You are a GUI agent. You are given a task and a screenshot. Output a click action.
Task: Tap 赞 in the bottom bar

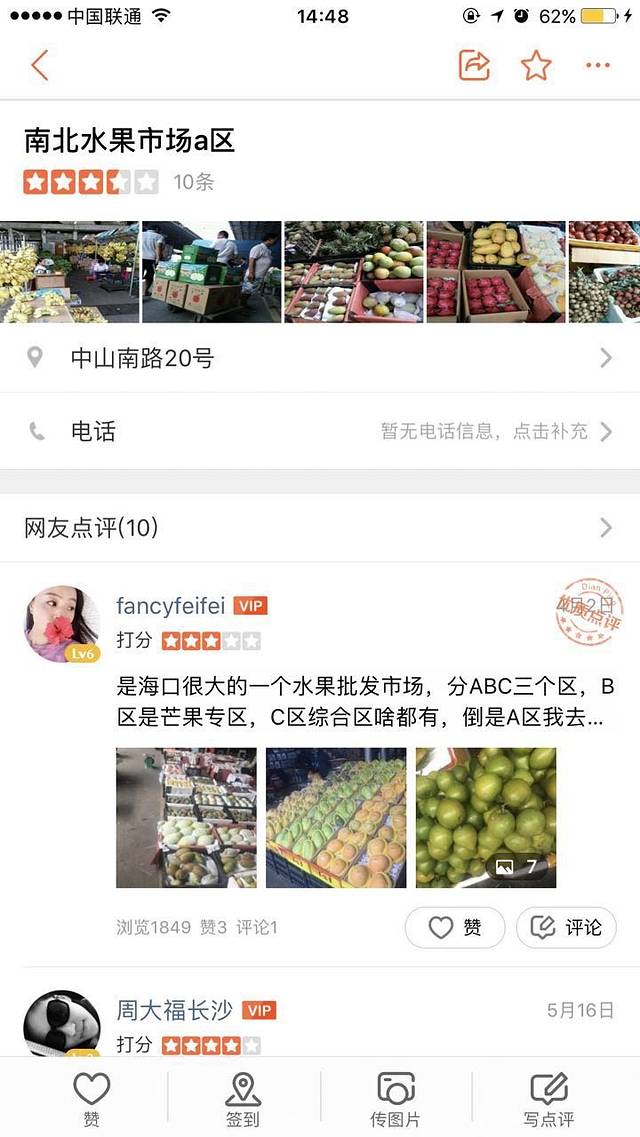(x=91, y=1098)
